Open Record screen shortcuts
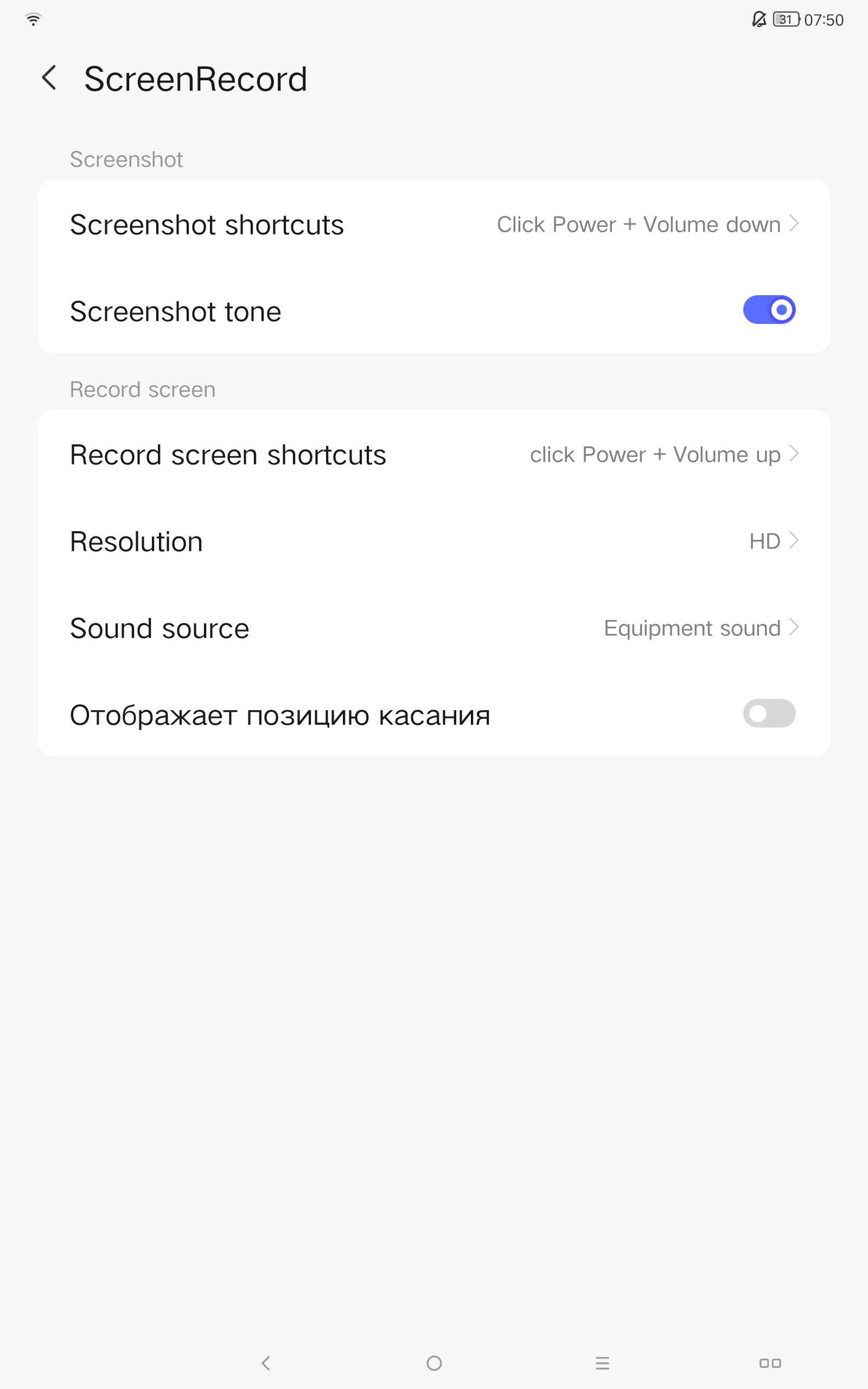 click(x=434, y=454)
